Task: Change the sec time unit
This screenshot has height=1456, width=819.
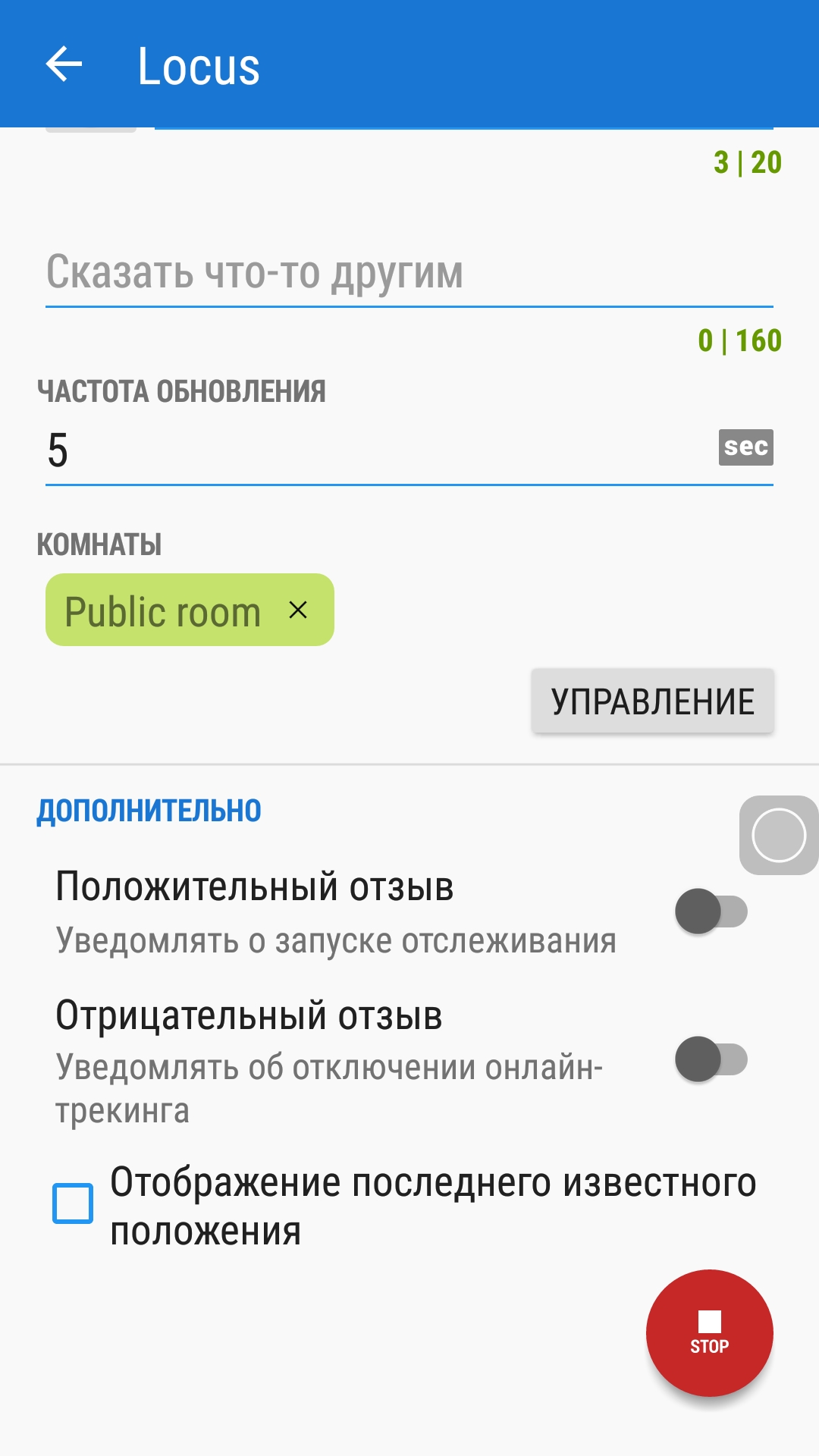Action: click(x=745, y=447)
